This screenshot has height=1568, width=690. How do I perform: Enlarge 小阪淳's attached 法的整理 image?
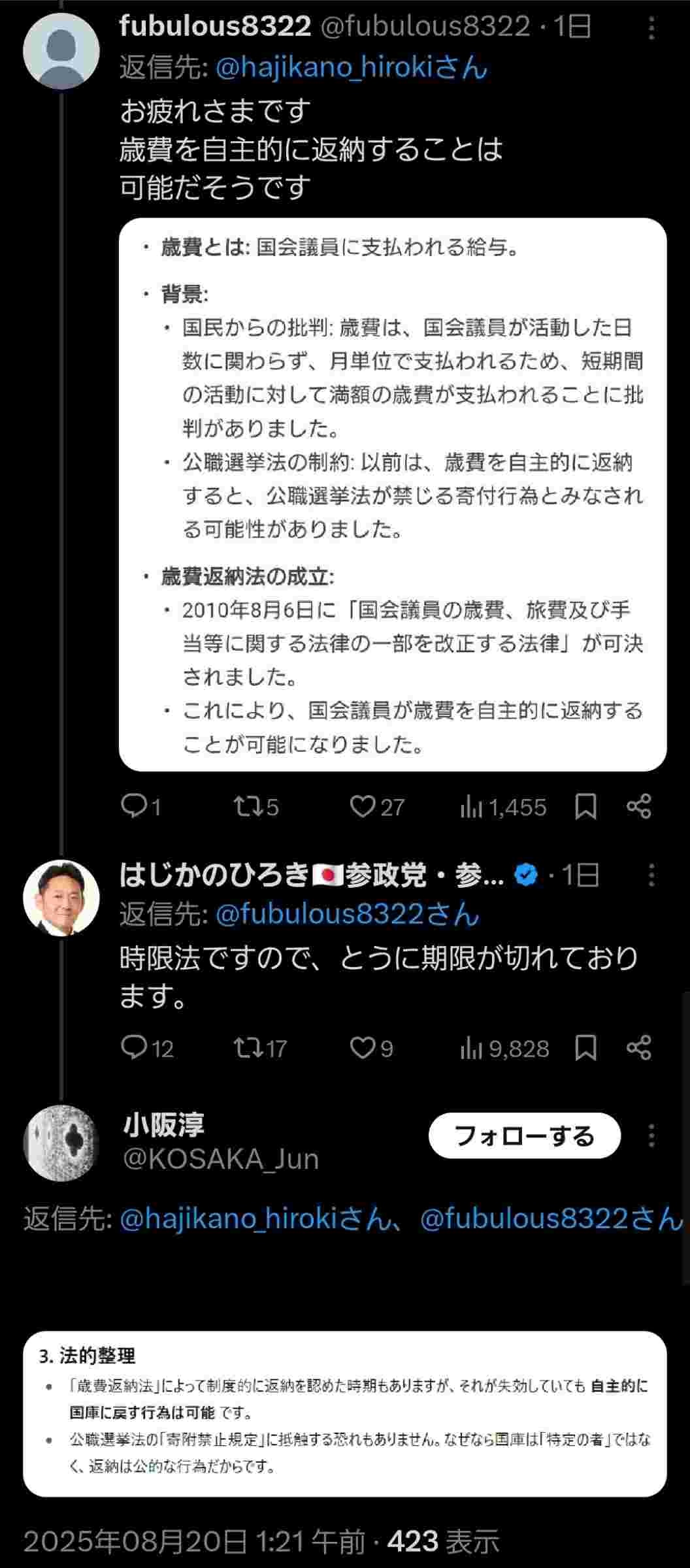[345, 1414]
